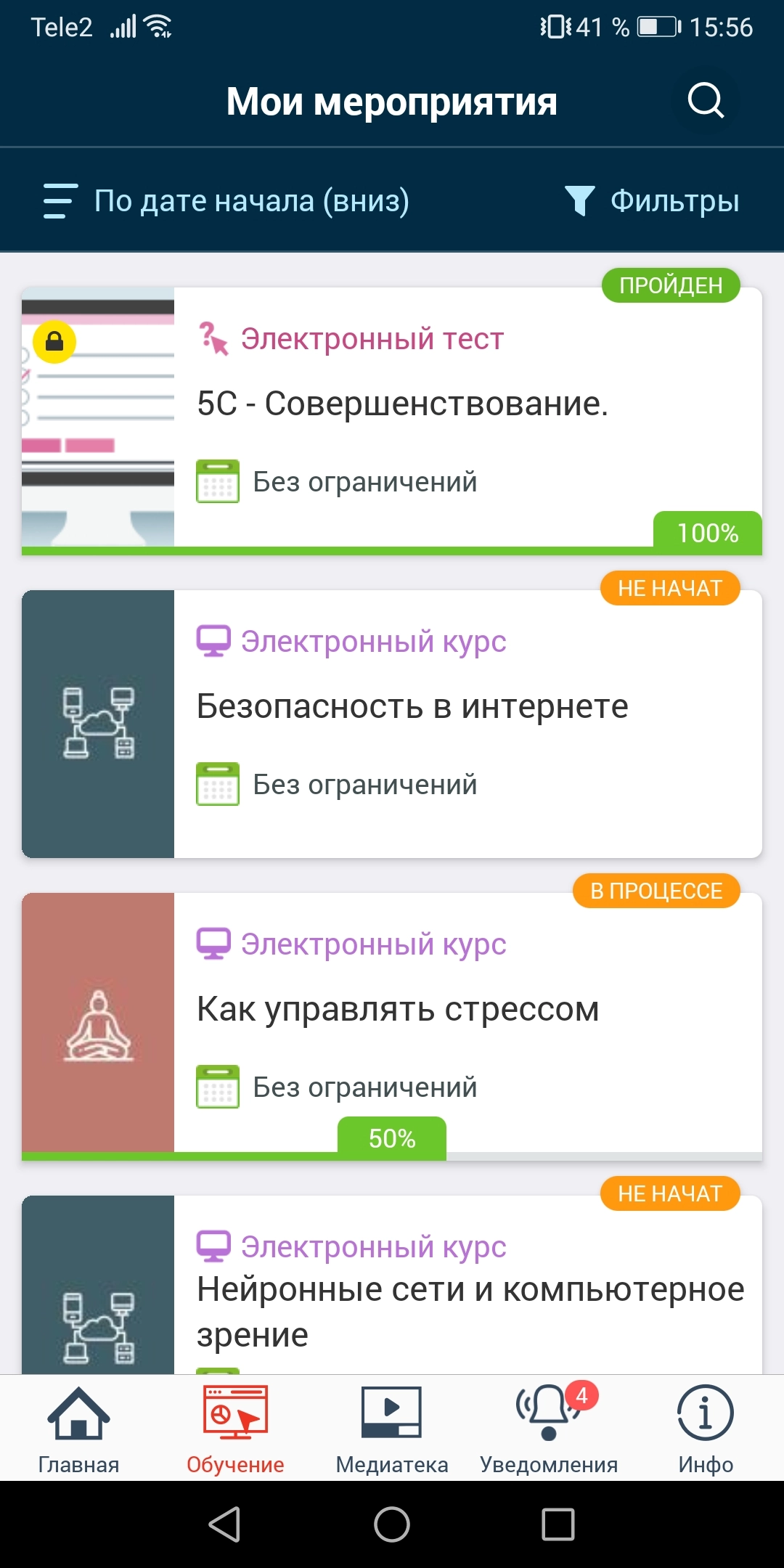This screenshot has height=1568, width=784.
Task: Open the search icon in the header
Action: (x=706, y=100)
